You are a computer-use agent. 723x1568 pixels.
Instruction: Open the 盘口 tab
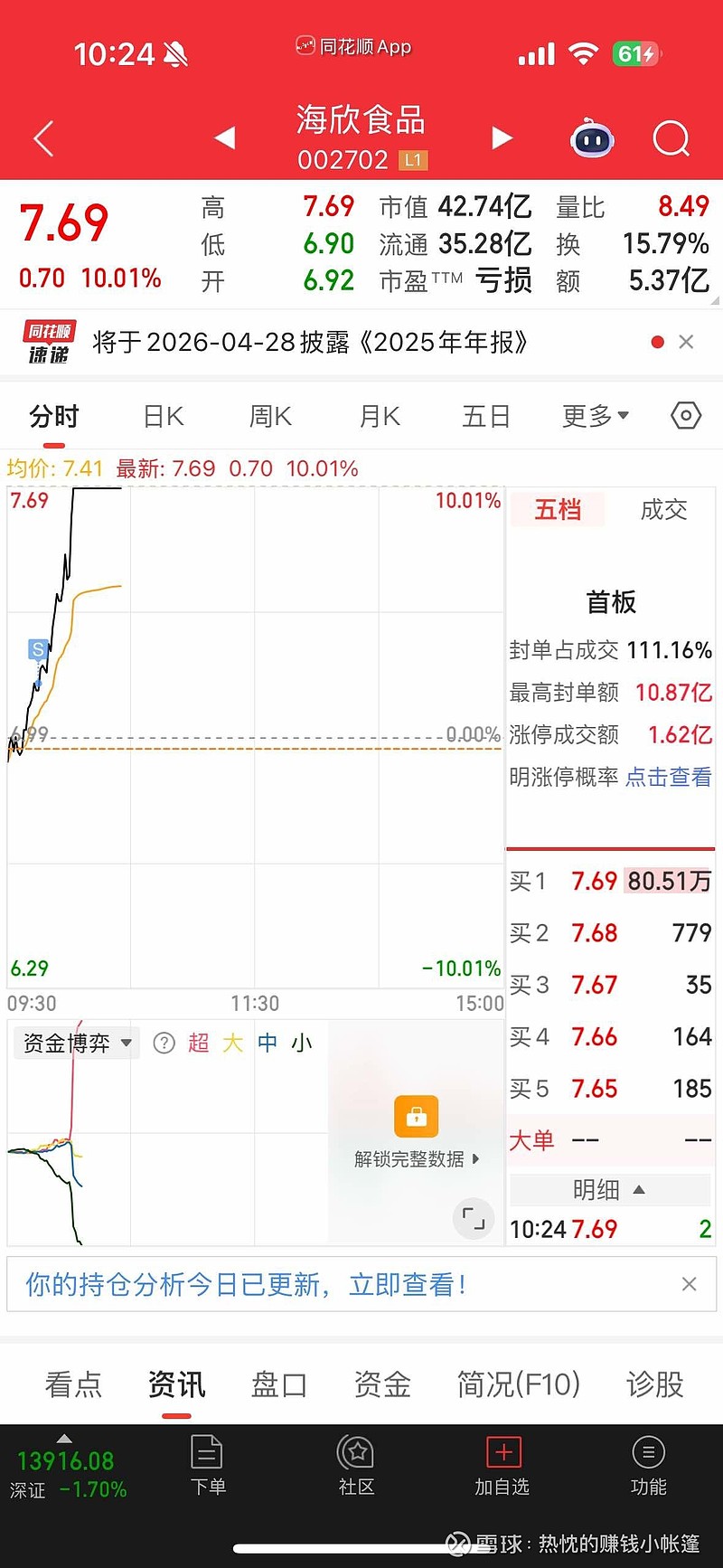(x=279, y=1384)
